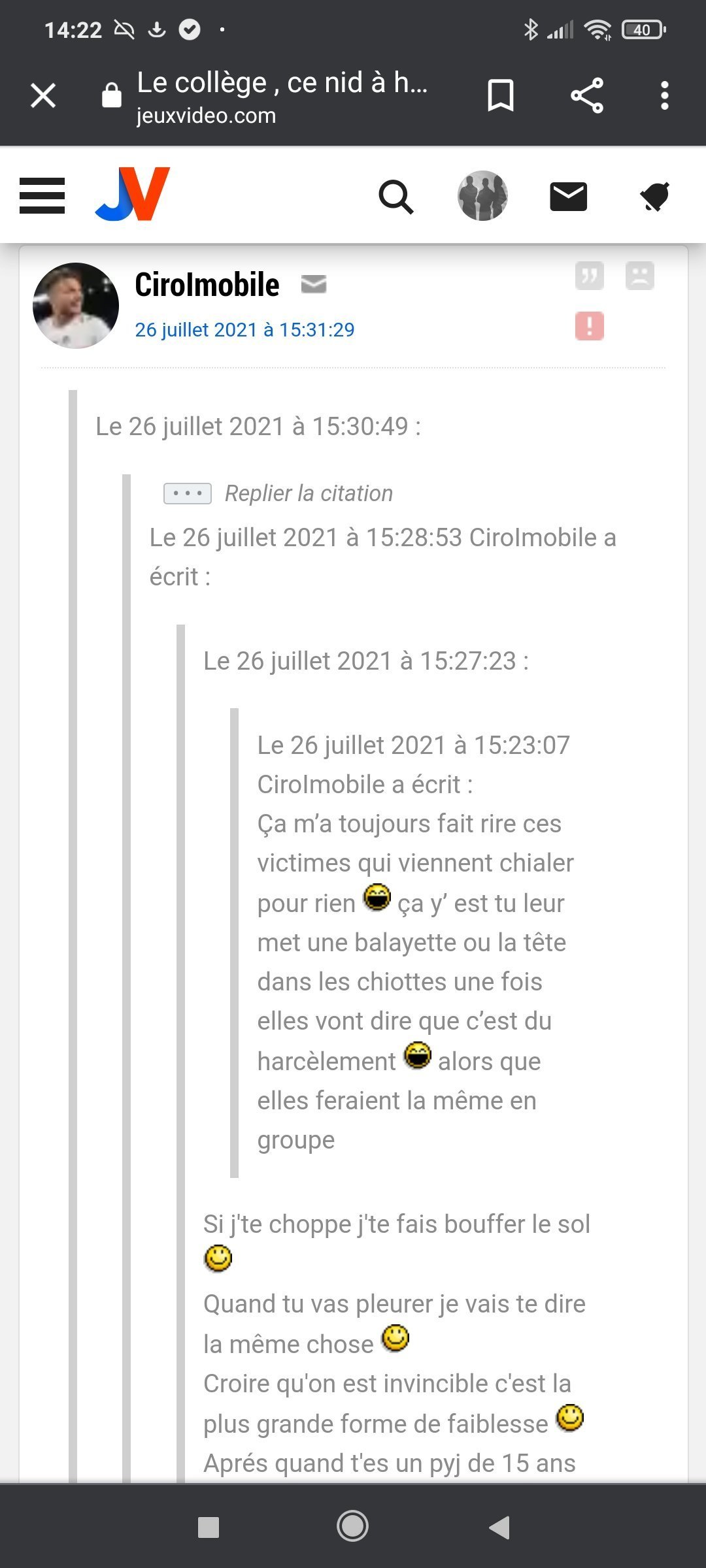Open private messages envelope
This screenshot has width=706, height=1568.
[569, 197]
